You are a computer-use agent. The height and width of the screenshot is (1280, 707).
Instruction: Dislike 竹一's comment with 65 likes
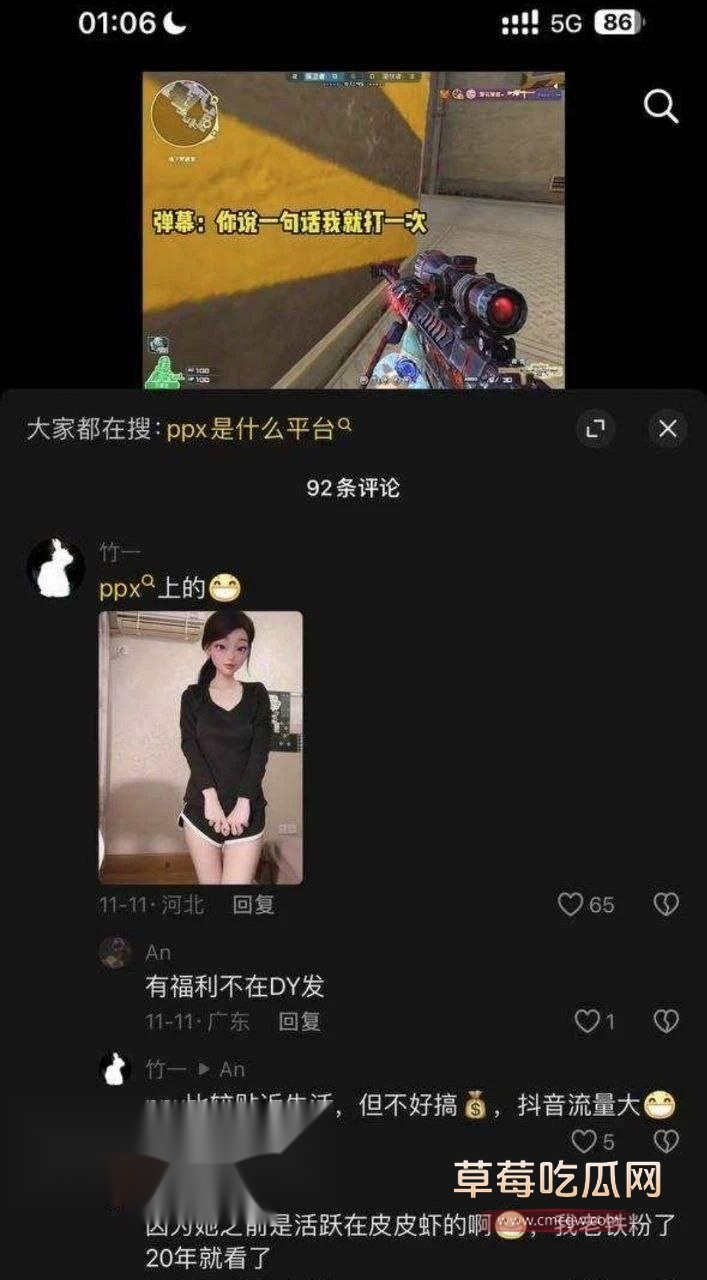[666, 905]
